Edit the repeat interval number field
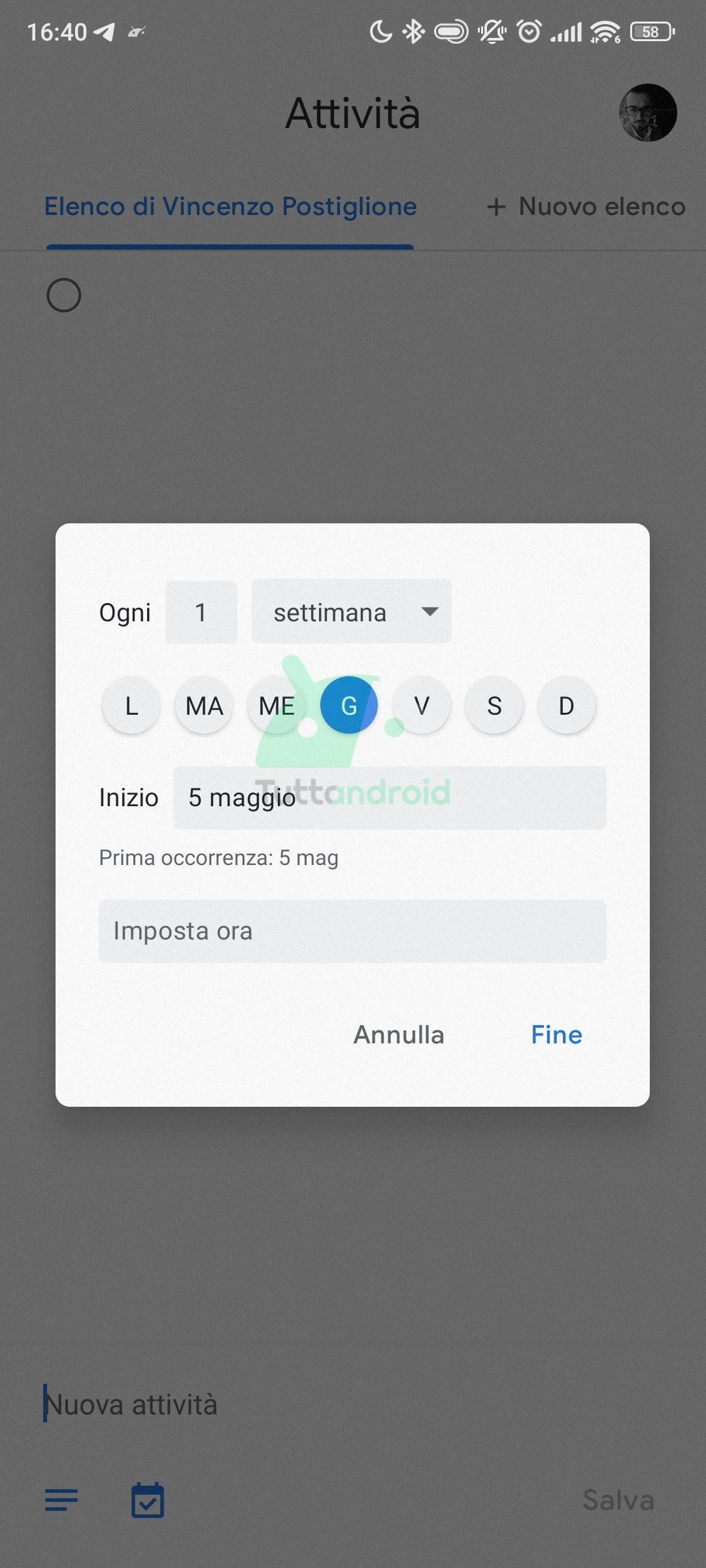This screenshot has width=706, height=1568. click(201, 612)
